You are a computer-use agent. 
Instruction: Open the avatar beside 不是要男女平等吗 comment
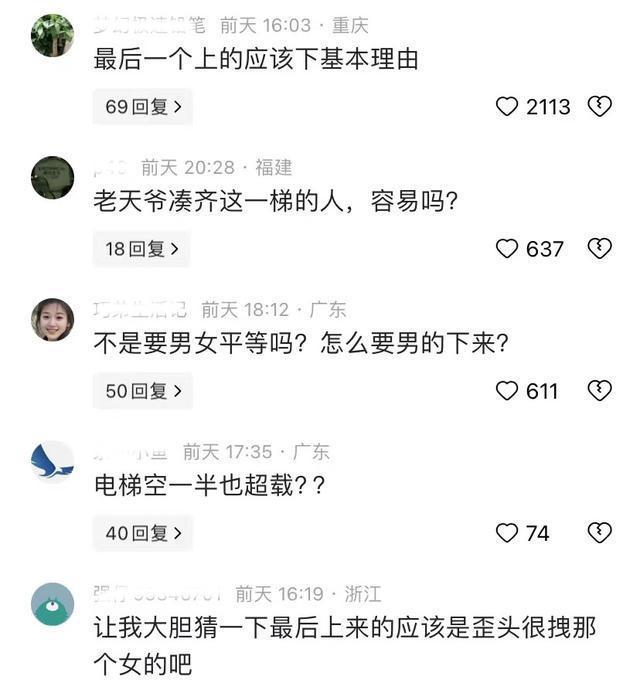coord(52,320)
